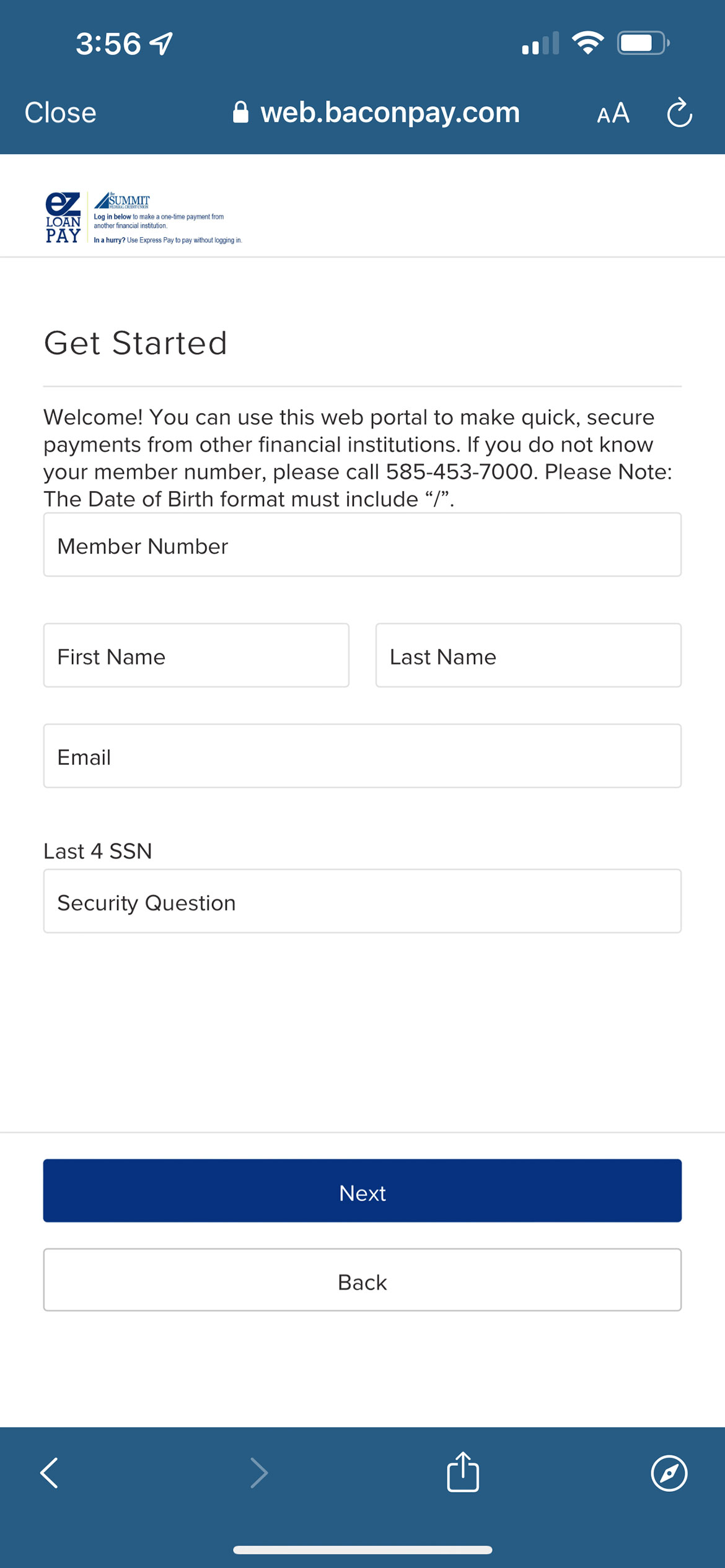Viewport: 725px width, 1568px height.
Task: Select the First Name field
Action: coord(196,655)
